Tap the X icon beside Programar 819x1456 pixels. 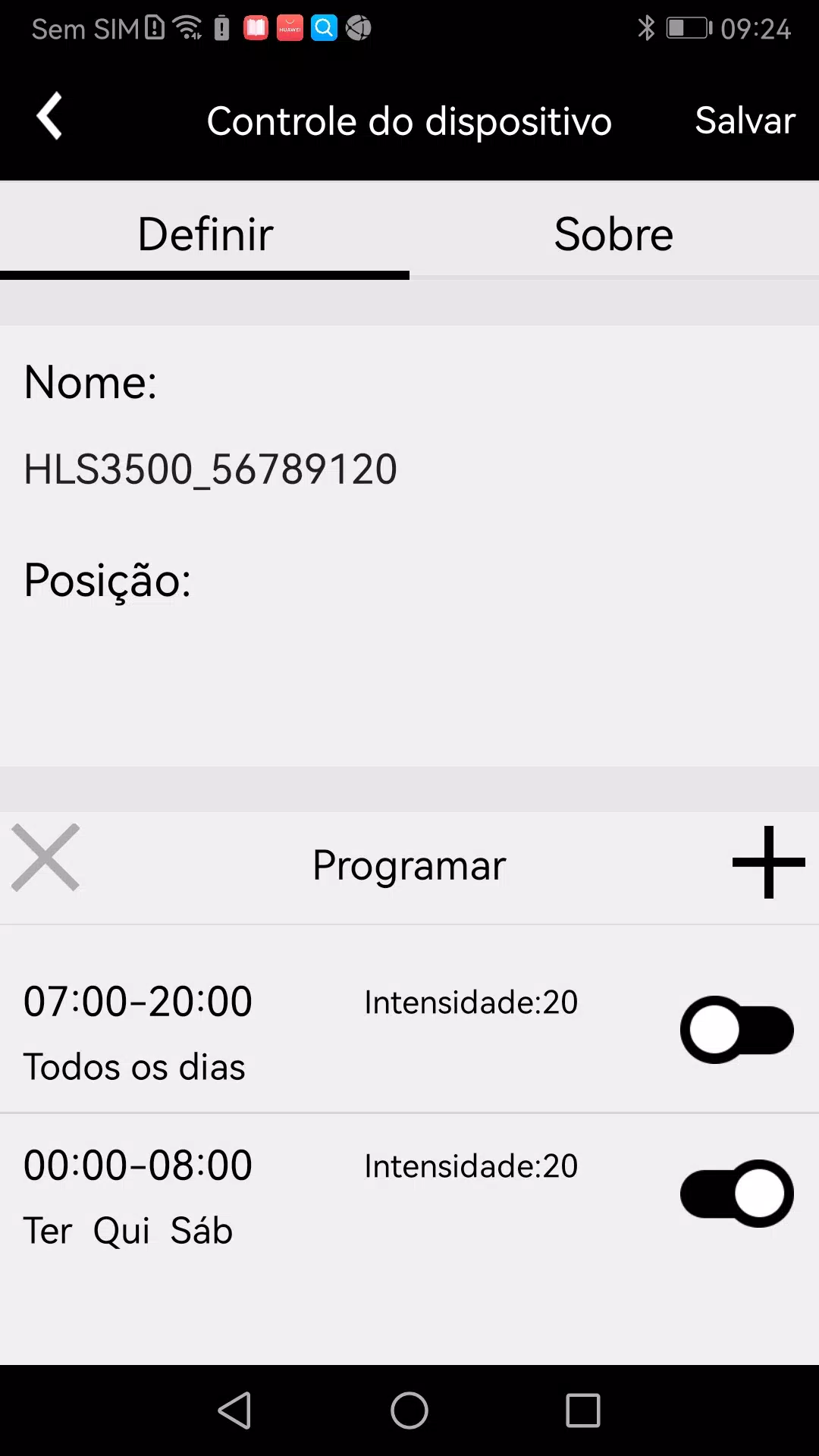pos(45,858)
